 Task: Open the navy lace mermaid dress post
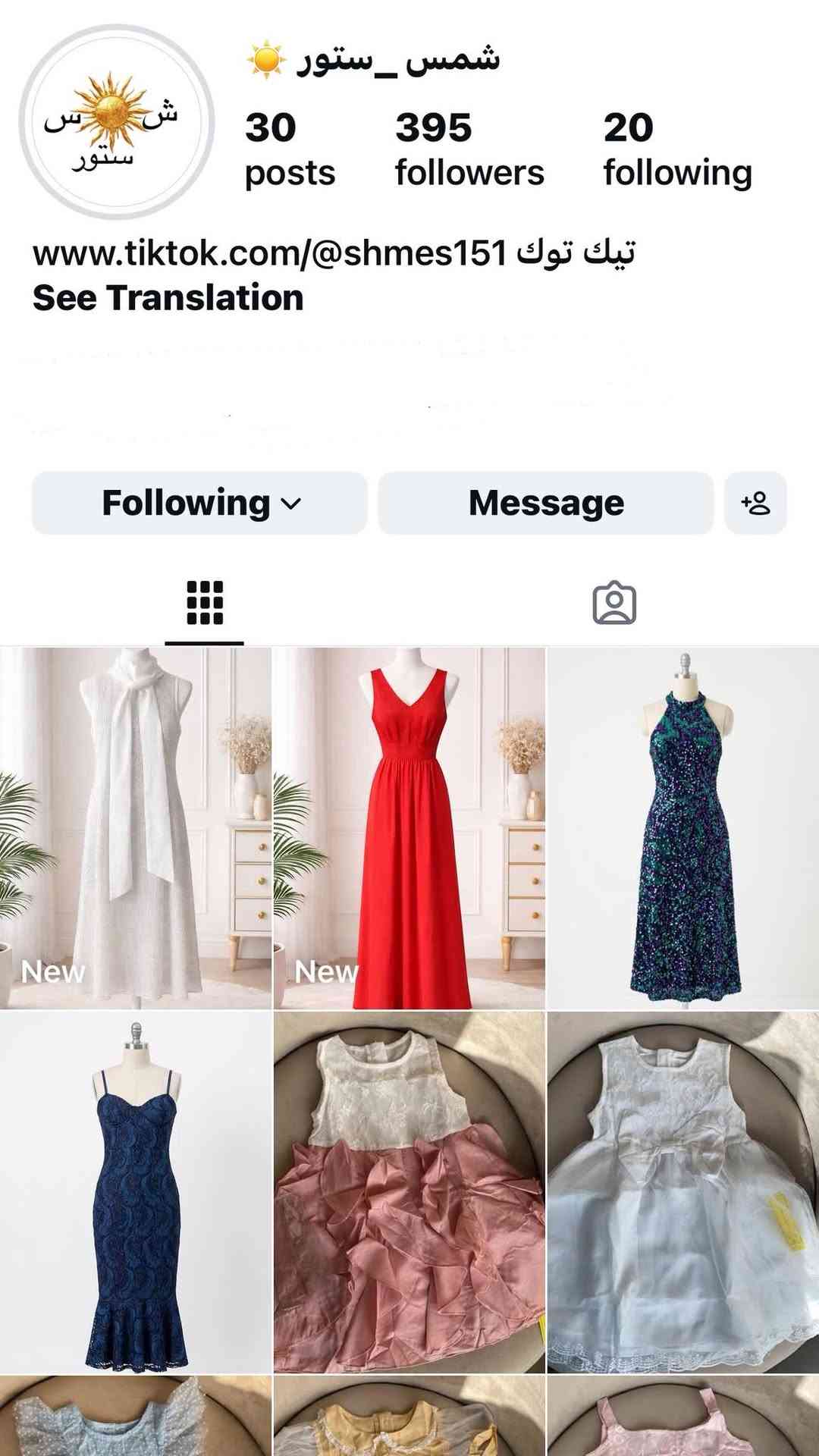pyautogui.click(x=136, y=1192)
